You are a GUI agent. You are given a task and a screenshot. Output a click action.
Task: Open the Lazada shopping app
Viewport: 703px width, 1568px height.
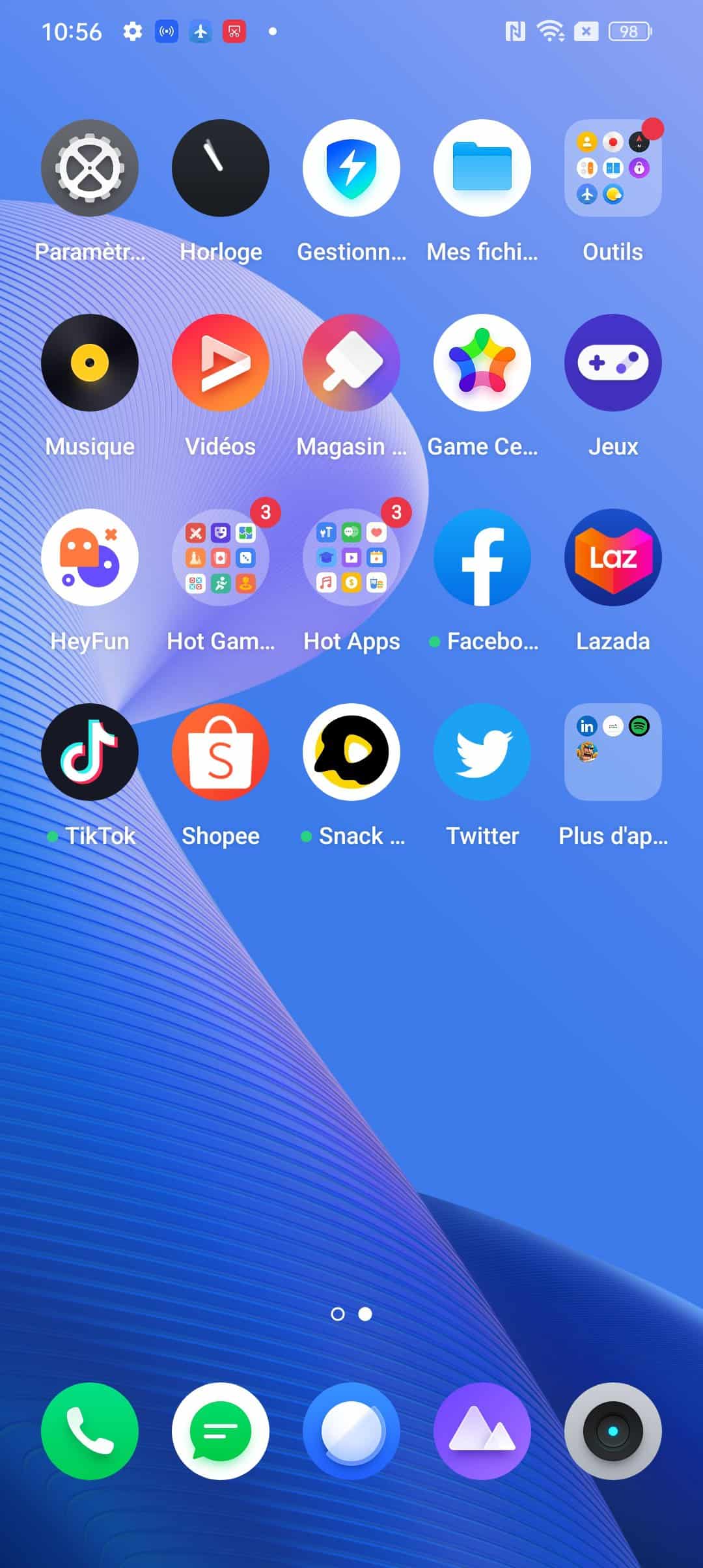coord(613,557)
